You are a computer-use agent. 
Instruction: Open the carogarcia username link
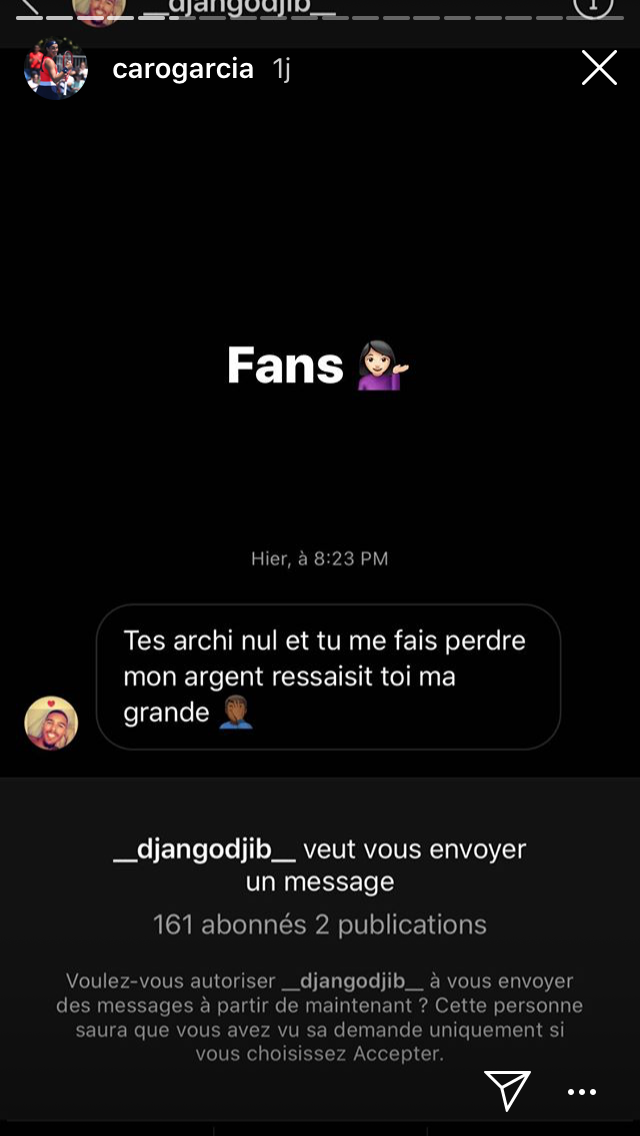click(183, 70)
